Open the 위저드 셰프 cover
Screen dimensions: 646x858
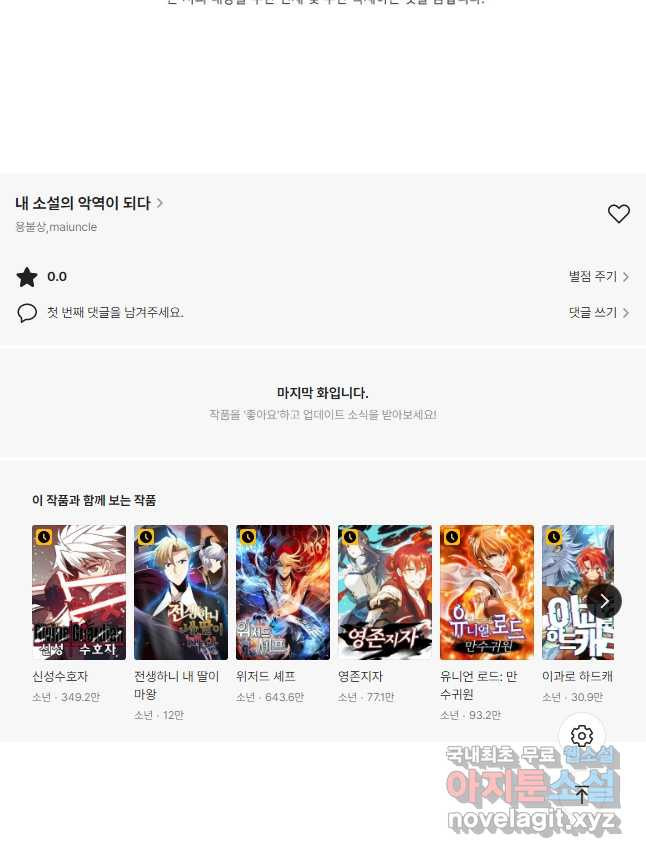click(x=283, y=592)
